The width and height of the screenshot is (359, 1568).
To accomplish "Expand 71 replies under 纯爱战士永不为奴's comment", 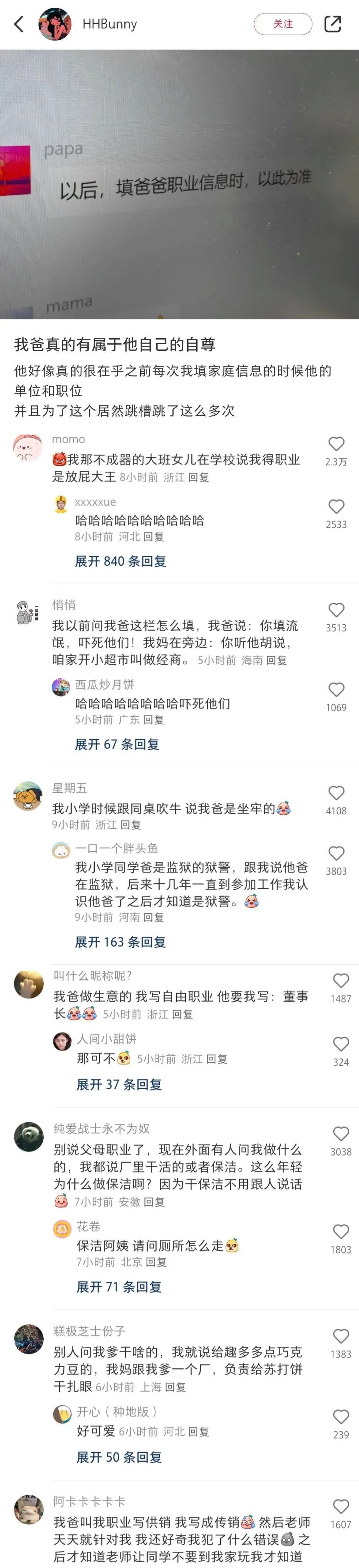I will (119, 1287).
